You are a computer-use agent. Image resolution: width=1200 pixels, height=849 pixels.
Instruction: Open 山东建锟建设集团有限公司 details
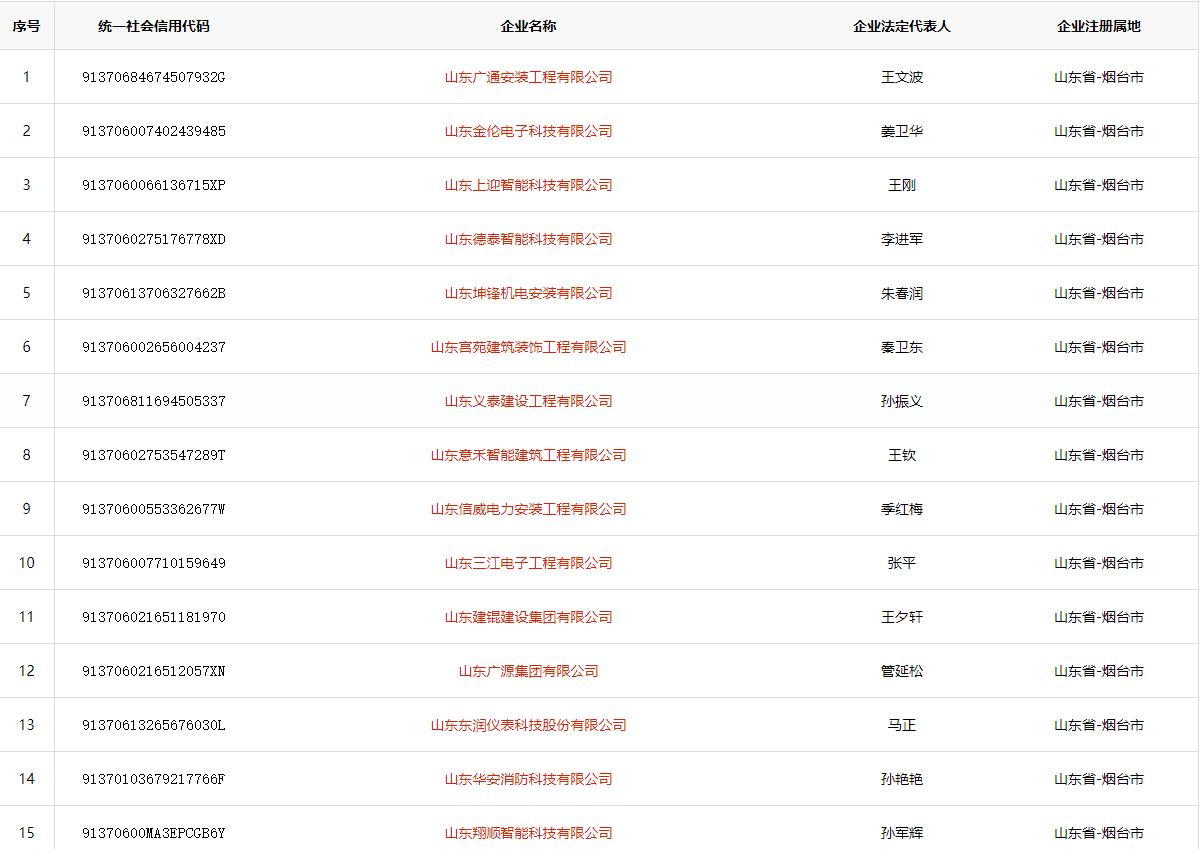point(528,617)
